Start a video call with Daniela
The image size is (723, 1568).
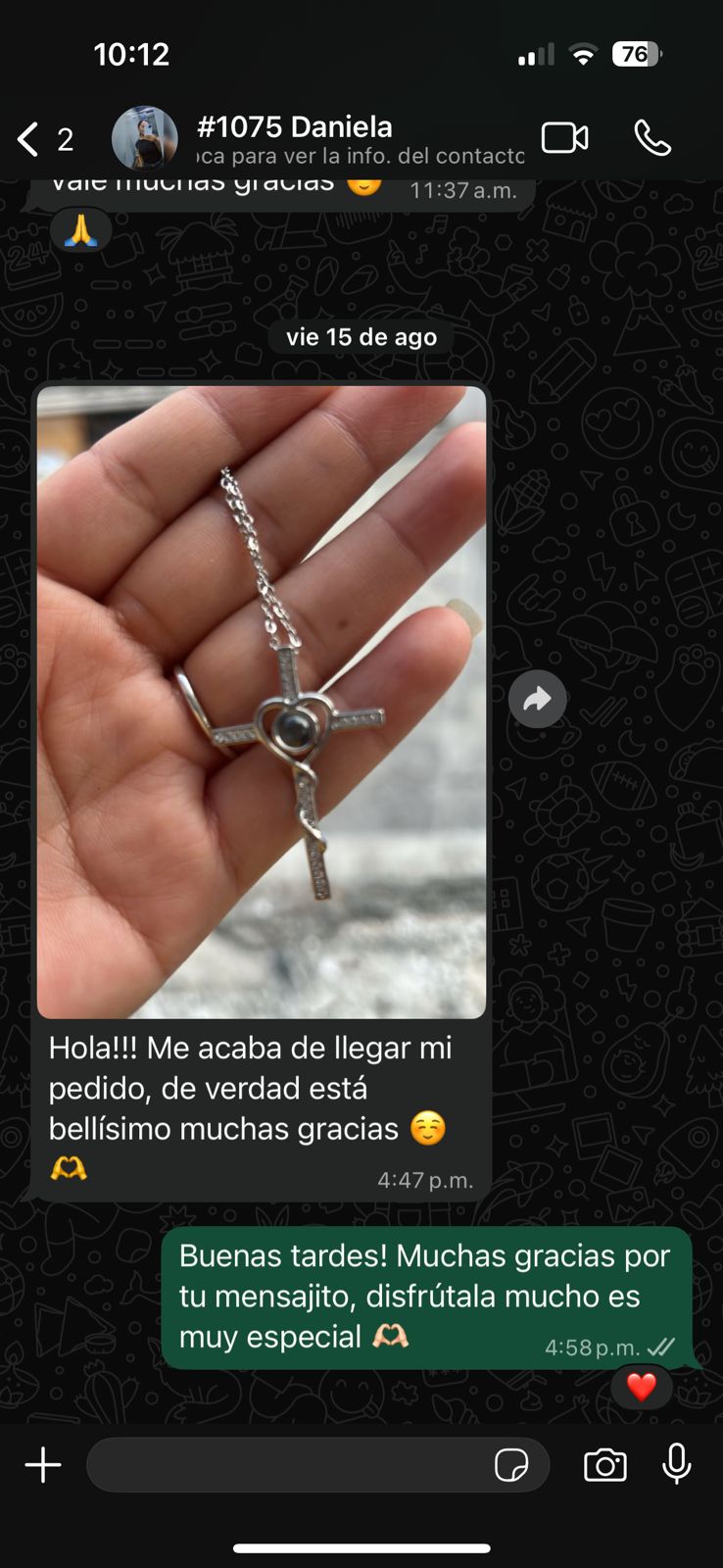[565, 138]
